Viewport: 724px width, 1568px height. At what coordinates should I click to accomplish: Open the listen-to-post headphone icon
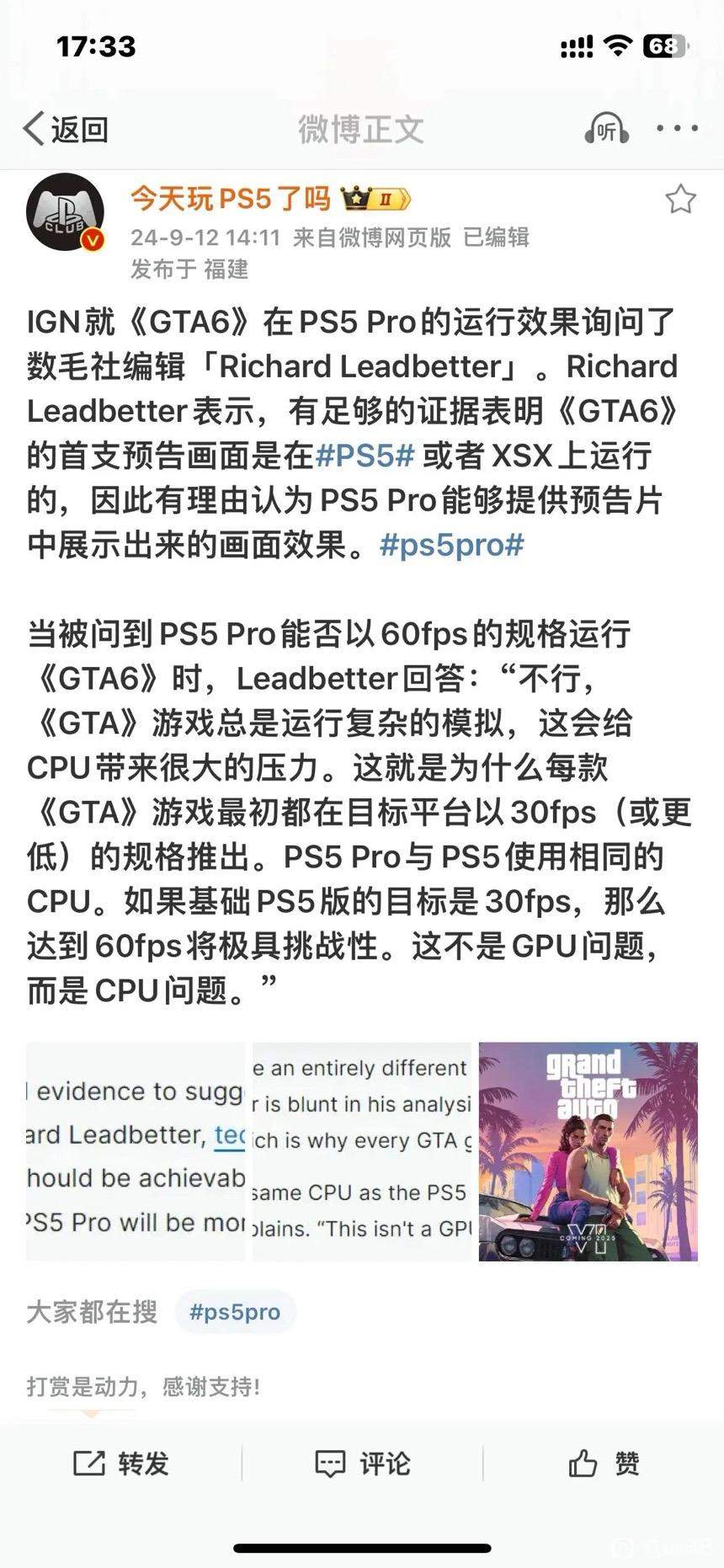tap(606, 129)
